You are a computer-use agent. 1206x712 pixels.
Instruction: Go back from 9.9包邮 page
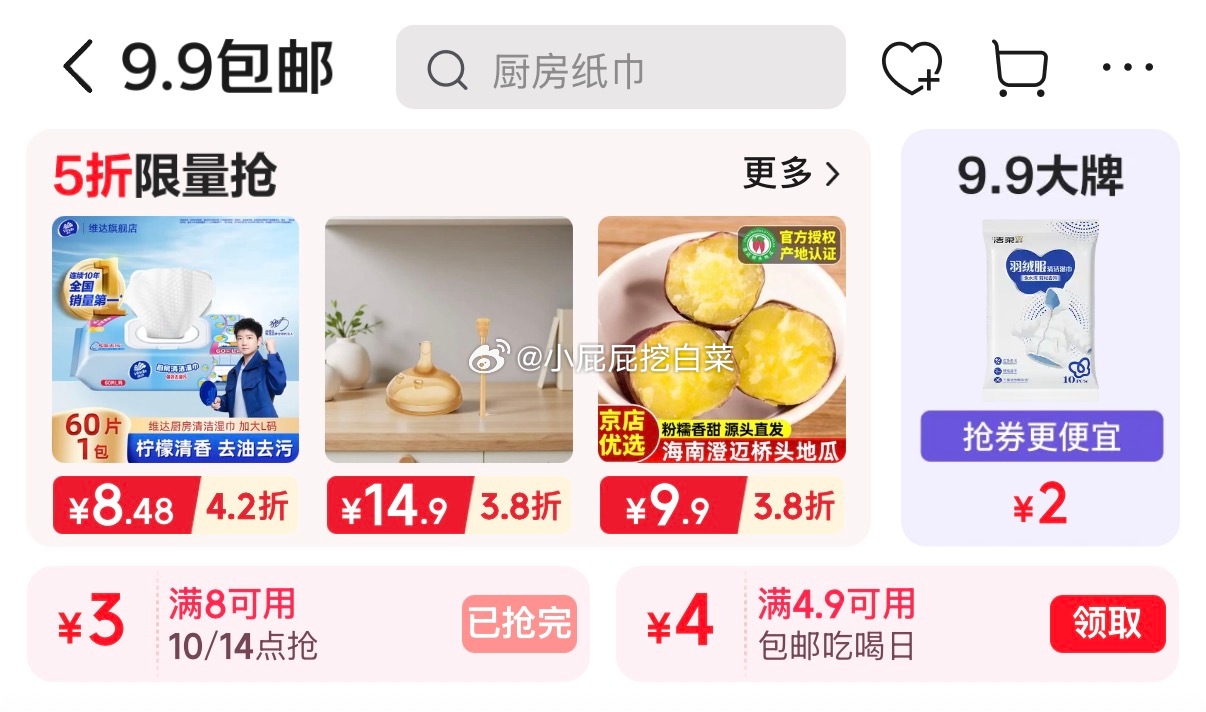tap(78, 68)
